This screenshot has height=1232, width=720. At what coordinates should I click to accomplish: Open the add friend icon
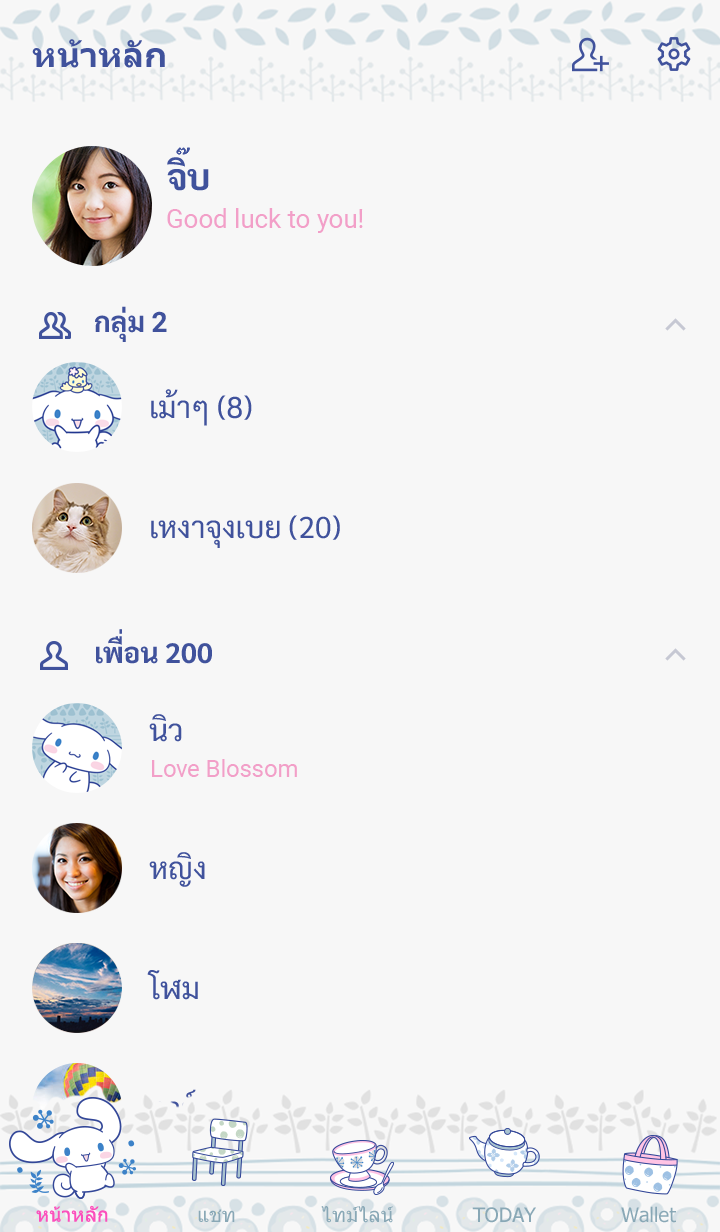tap(589, 55)
